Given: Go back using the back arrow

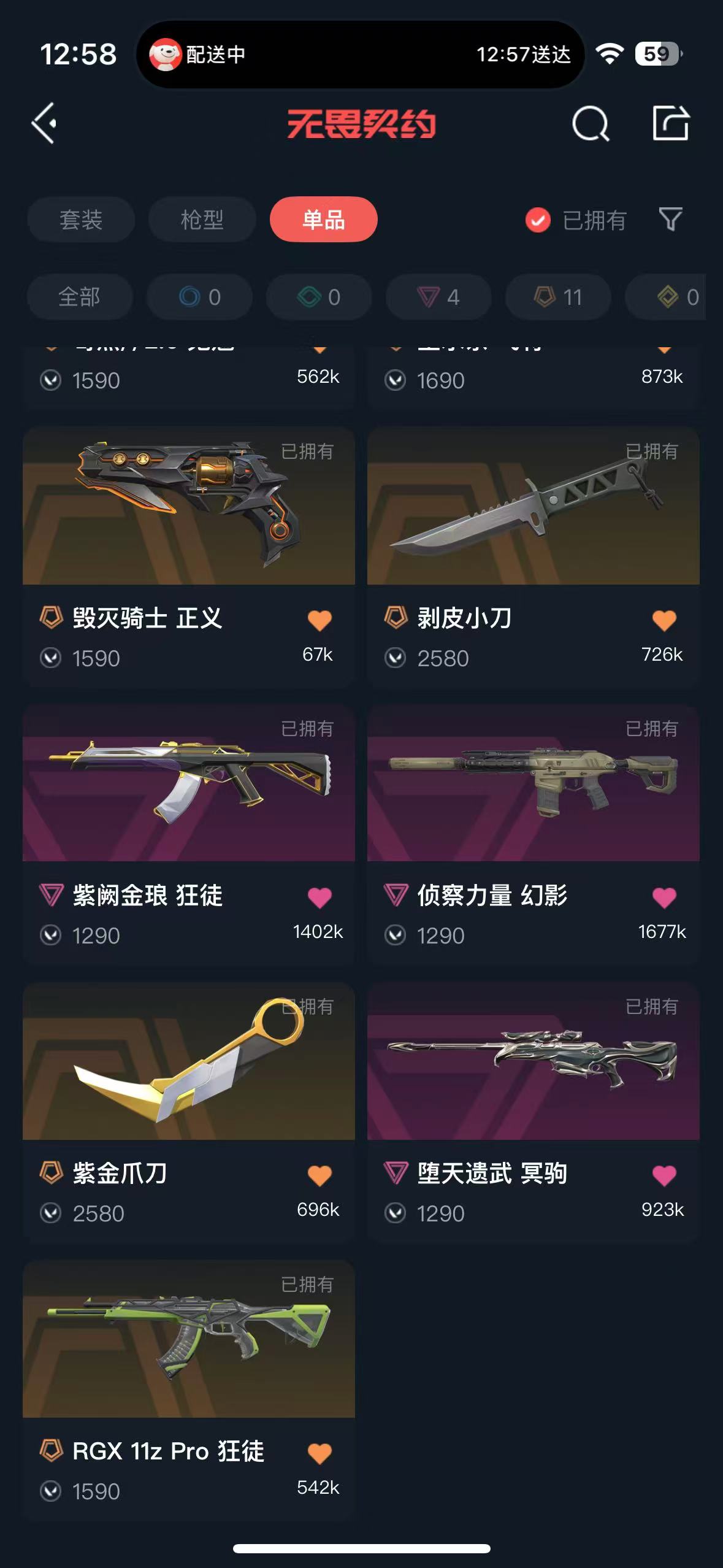Looking at the screenshot, I should 45,123.
